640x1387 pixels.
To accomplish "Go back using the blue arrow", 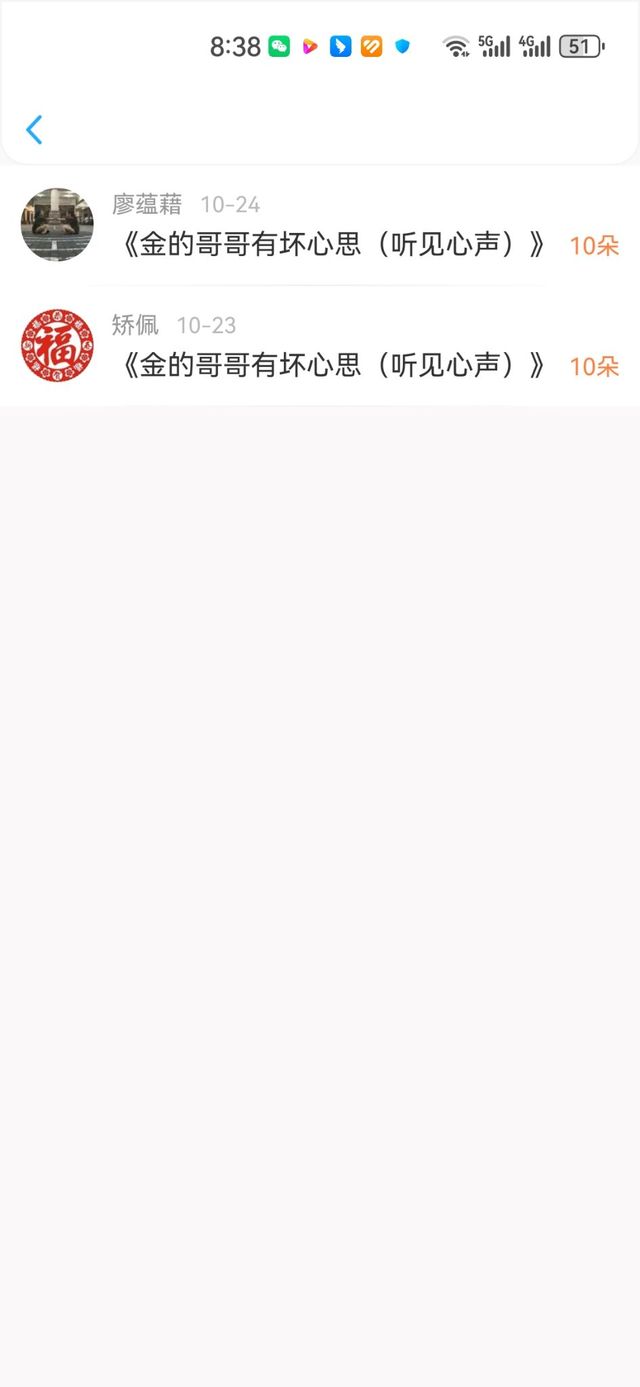I will pyautogui.click(x=34, y=130).
